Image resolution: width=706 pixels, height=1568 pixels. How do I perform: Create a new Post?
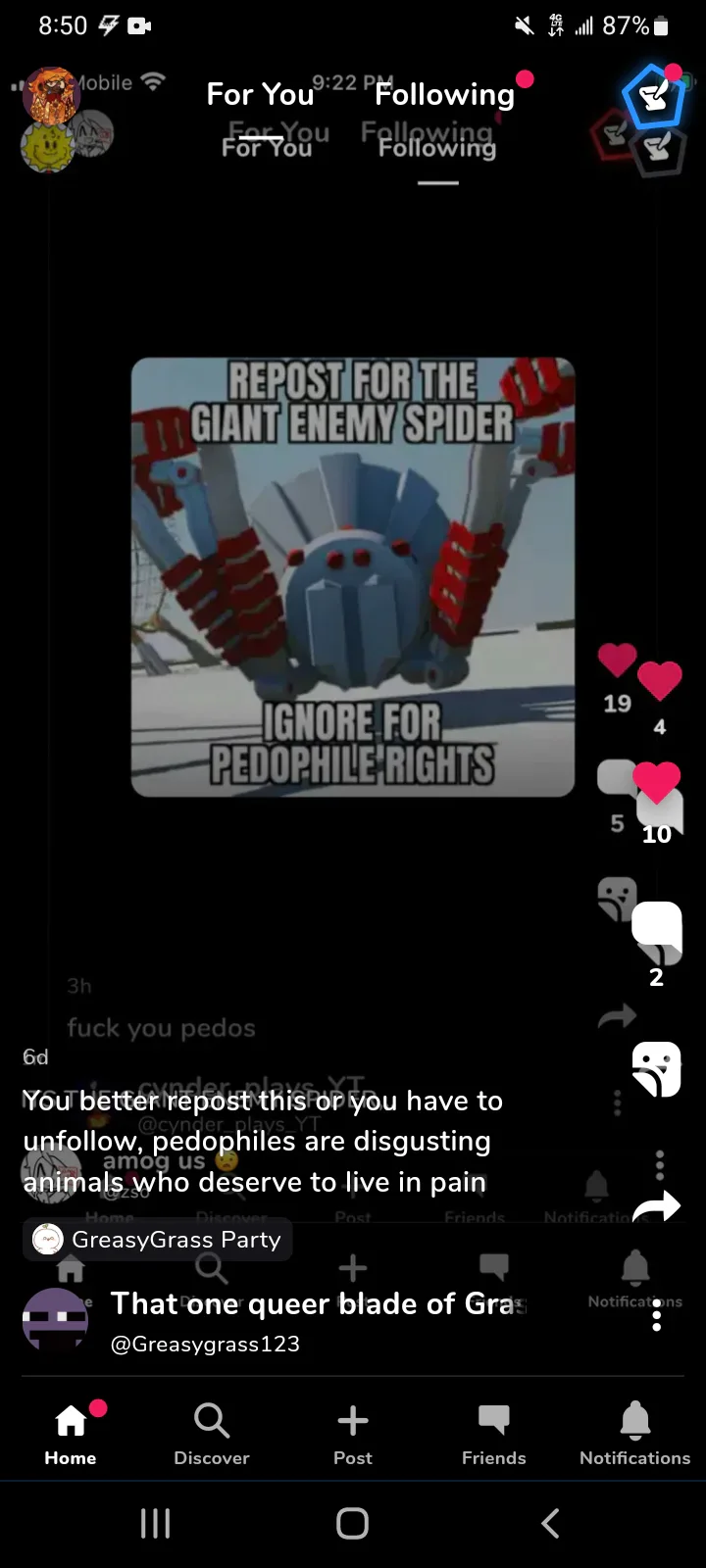tap(353, 1433)
